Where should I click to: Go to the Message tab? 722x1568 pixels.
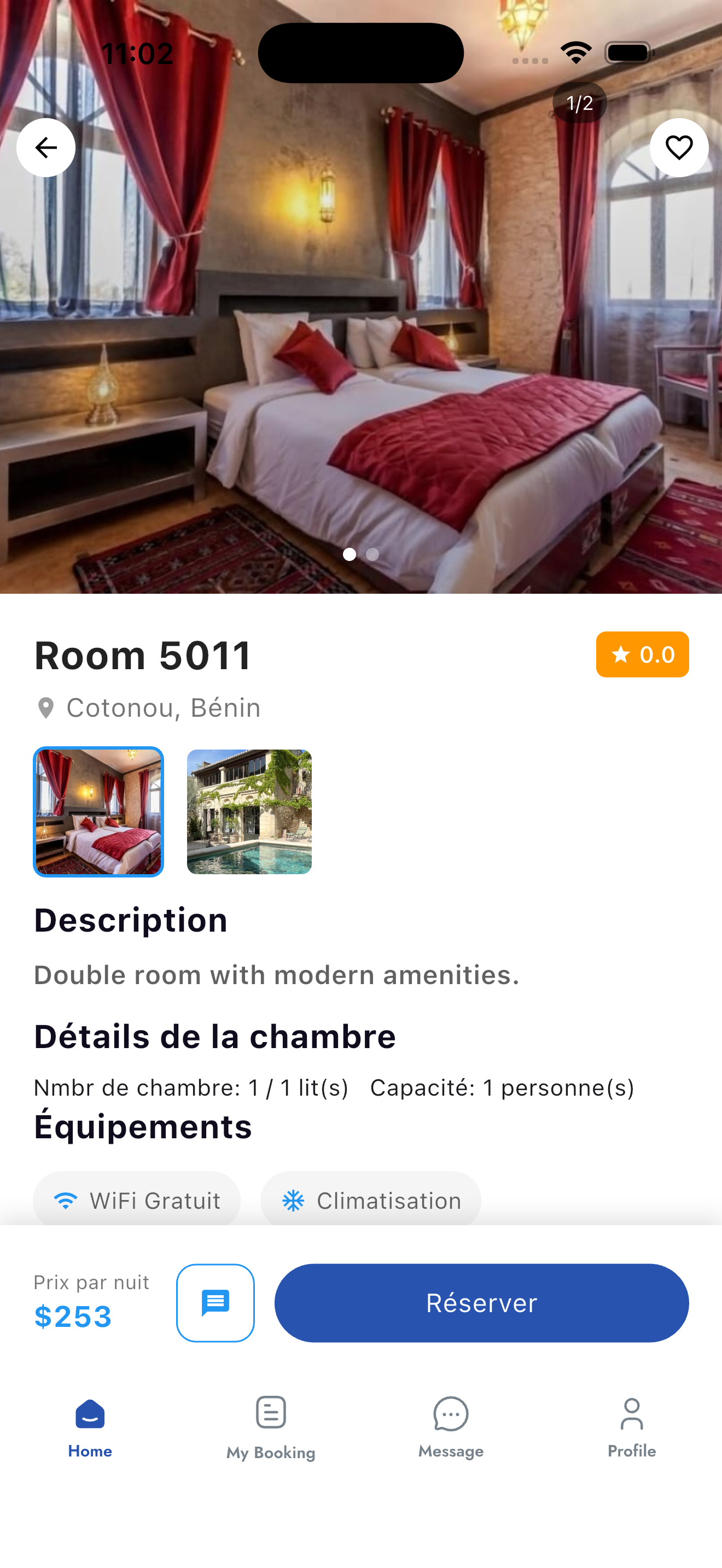[451, 1427]
